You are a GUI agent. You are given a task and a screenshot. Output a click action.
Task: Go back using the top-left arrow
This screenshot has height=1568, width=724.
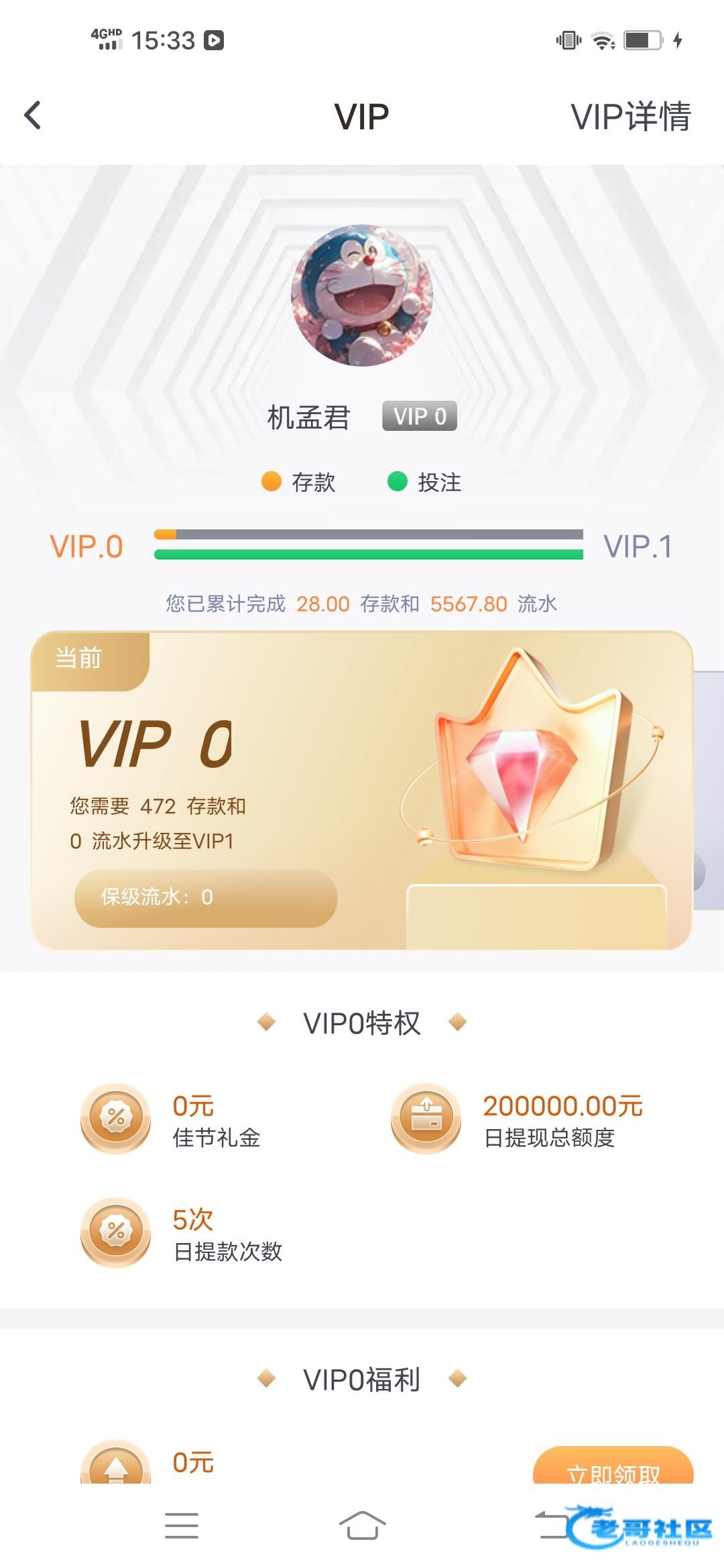click(x=33, y=115)
